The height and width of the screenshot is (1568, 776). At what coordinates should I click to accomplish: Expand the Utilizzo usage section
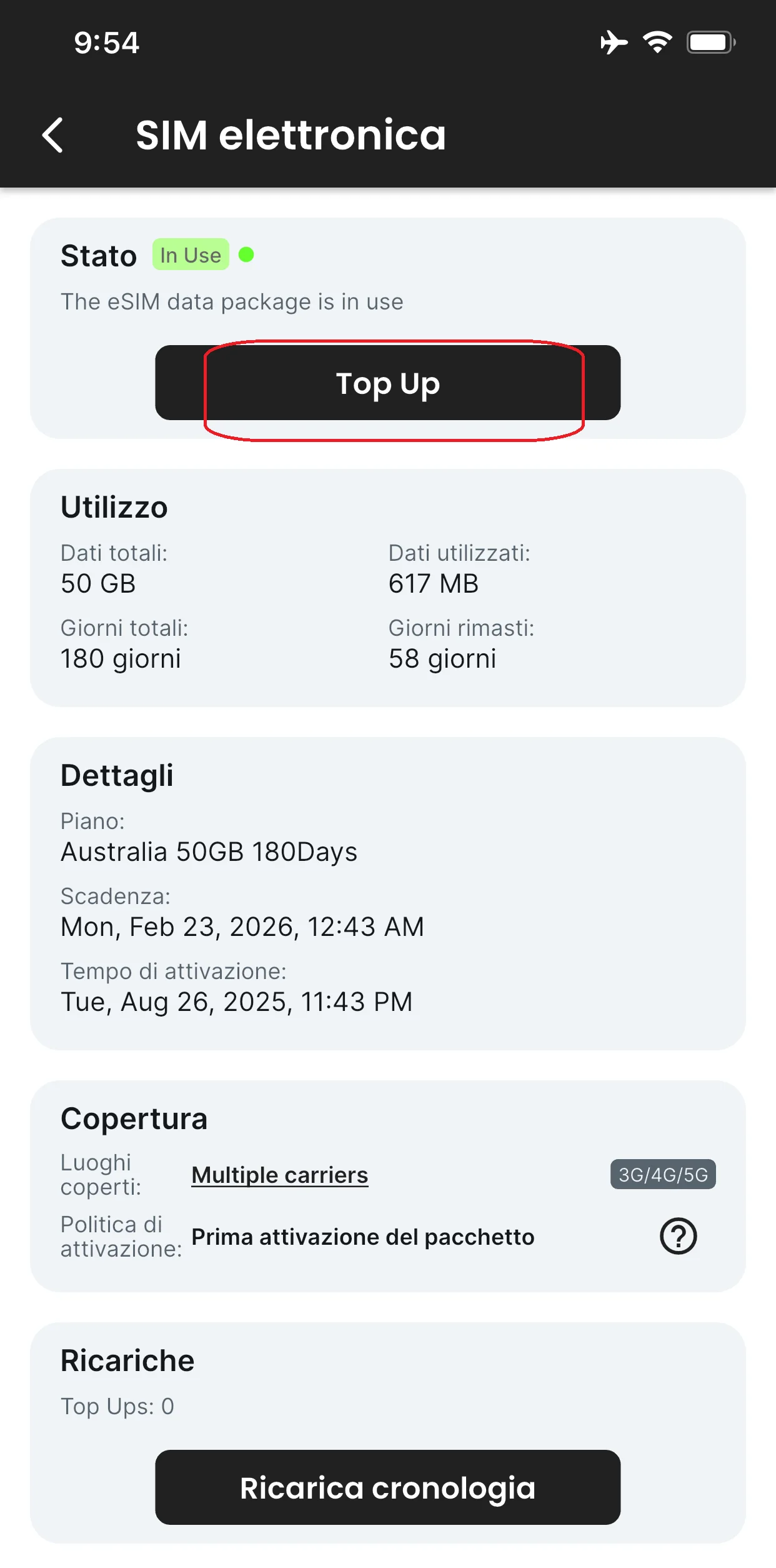(114, 508)
